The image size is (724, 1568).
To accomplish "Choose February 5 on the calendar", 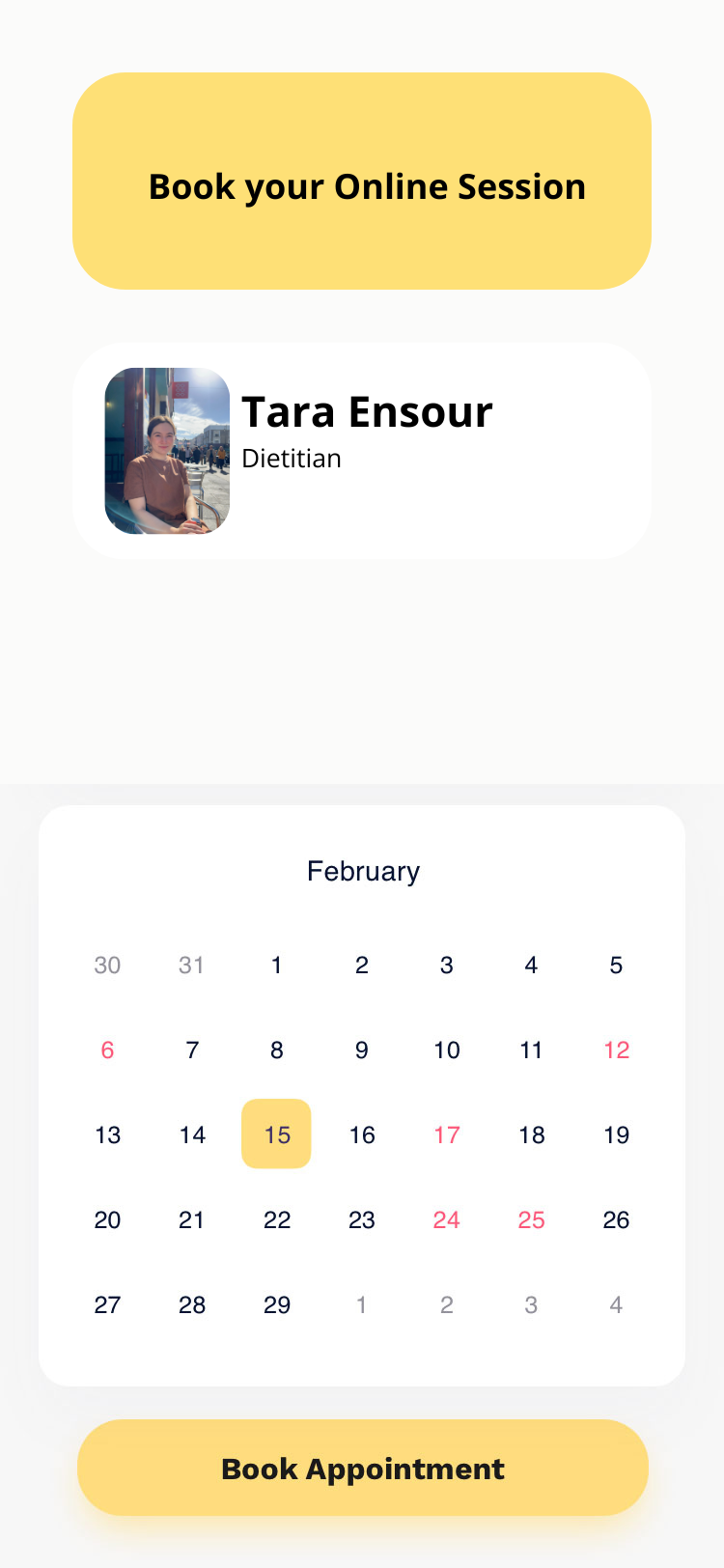I will pos(617,965).
